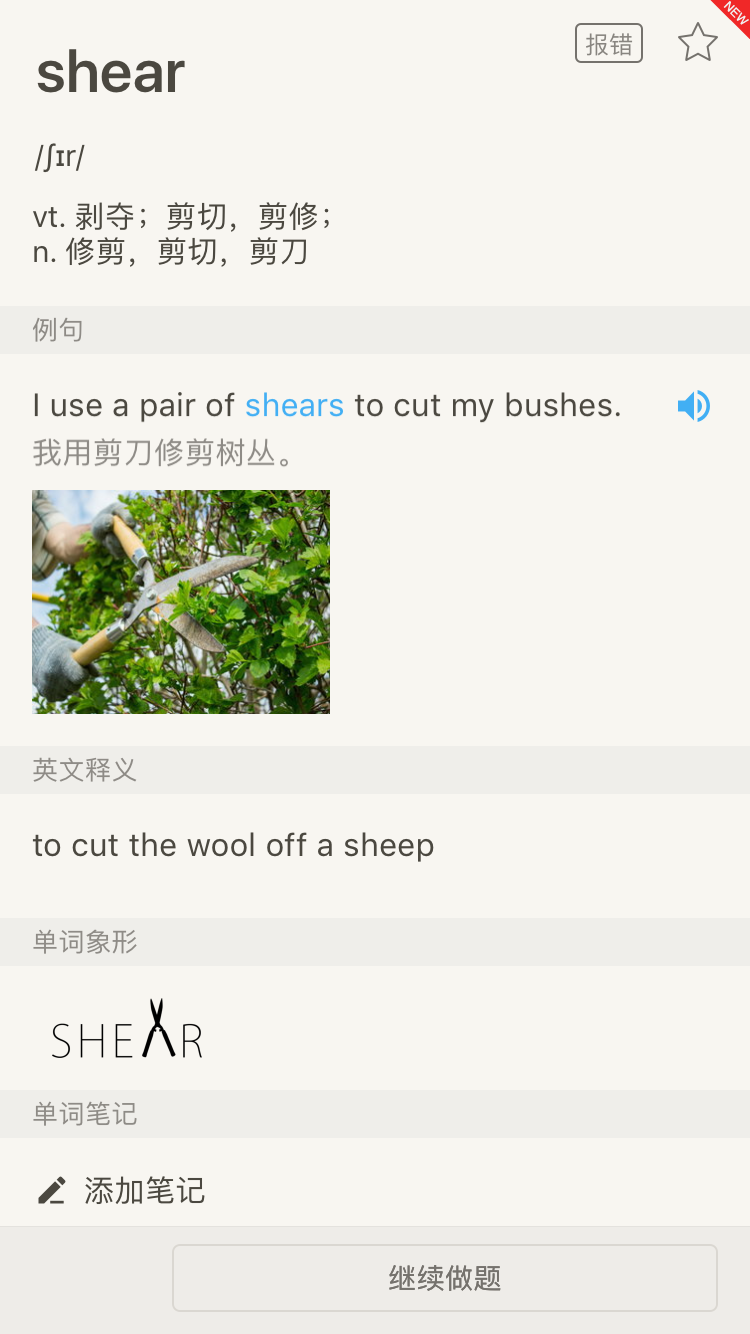Tap 继续做题 to continue the quiz

click(x=444, y=1277)
